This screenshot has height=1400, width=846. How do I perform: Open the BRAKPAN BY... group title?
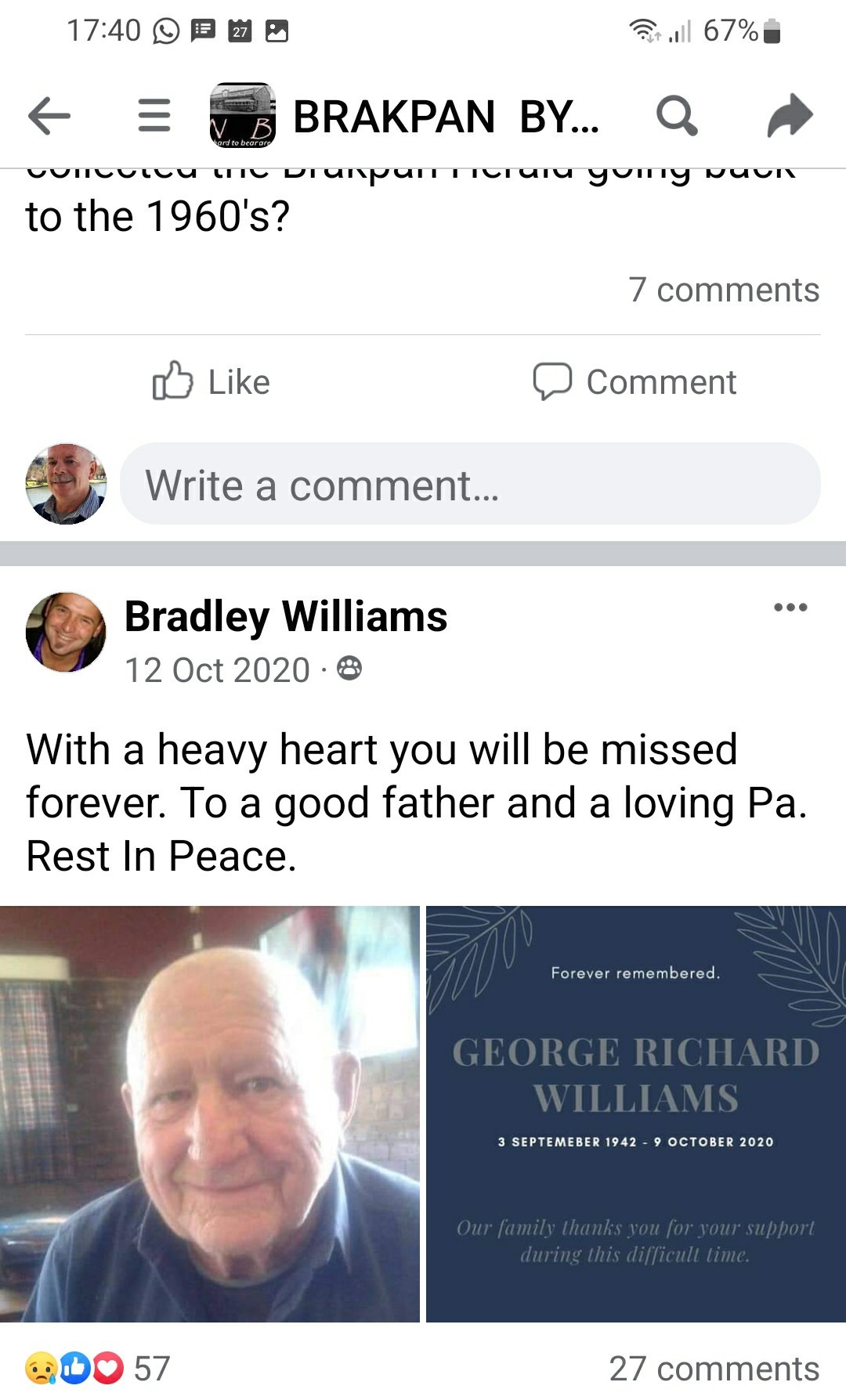point(444,117)
